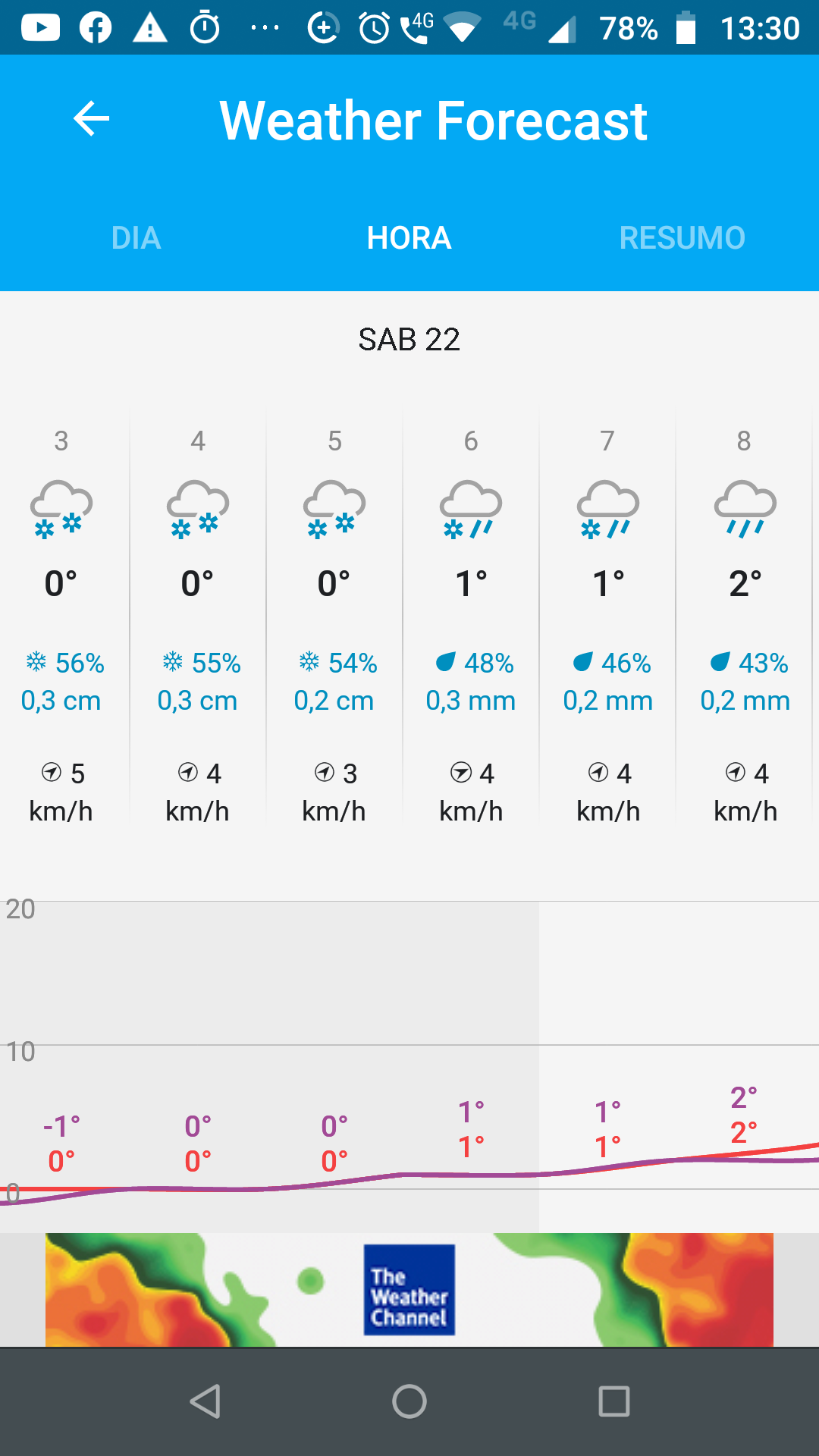Tap the system home button
This screenshot has width=819, height=1456.
pyautogui.click(x=409, y=1401)
